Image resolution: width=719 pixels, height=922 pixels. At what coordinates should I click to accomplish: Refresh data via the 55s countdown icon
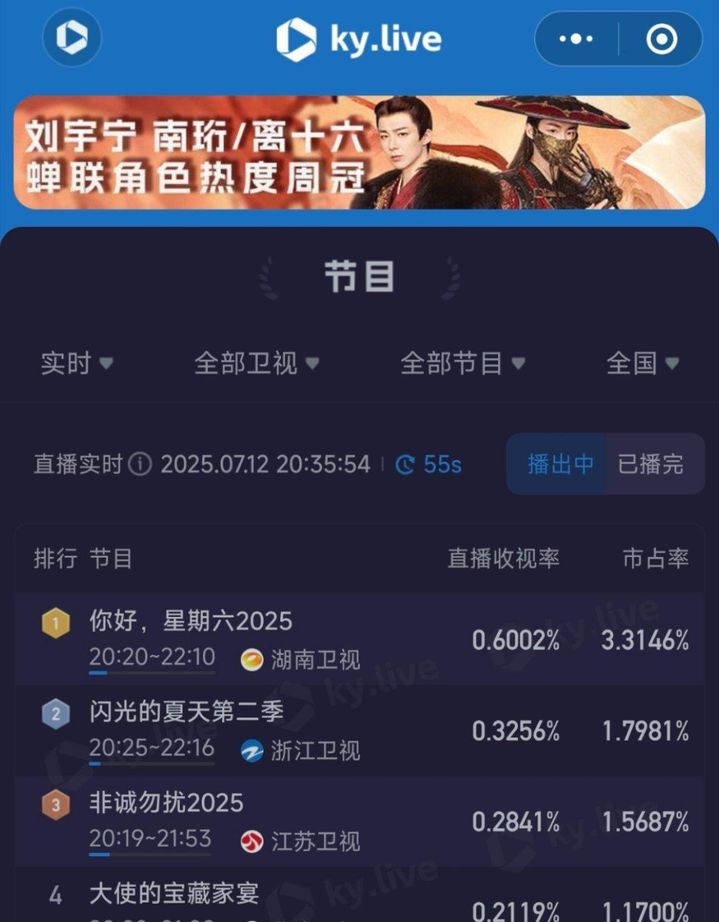tap(405, 465)
